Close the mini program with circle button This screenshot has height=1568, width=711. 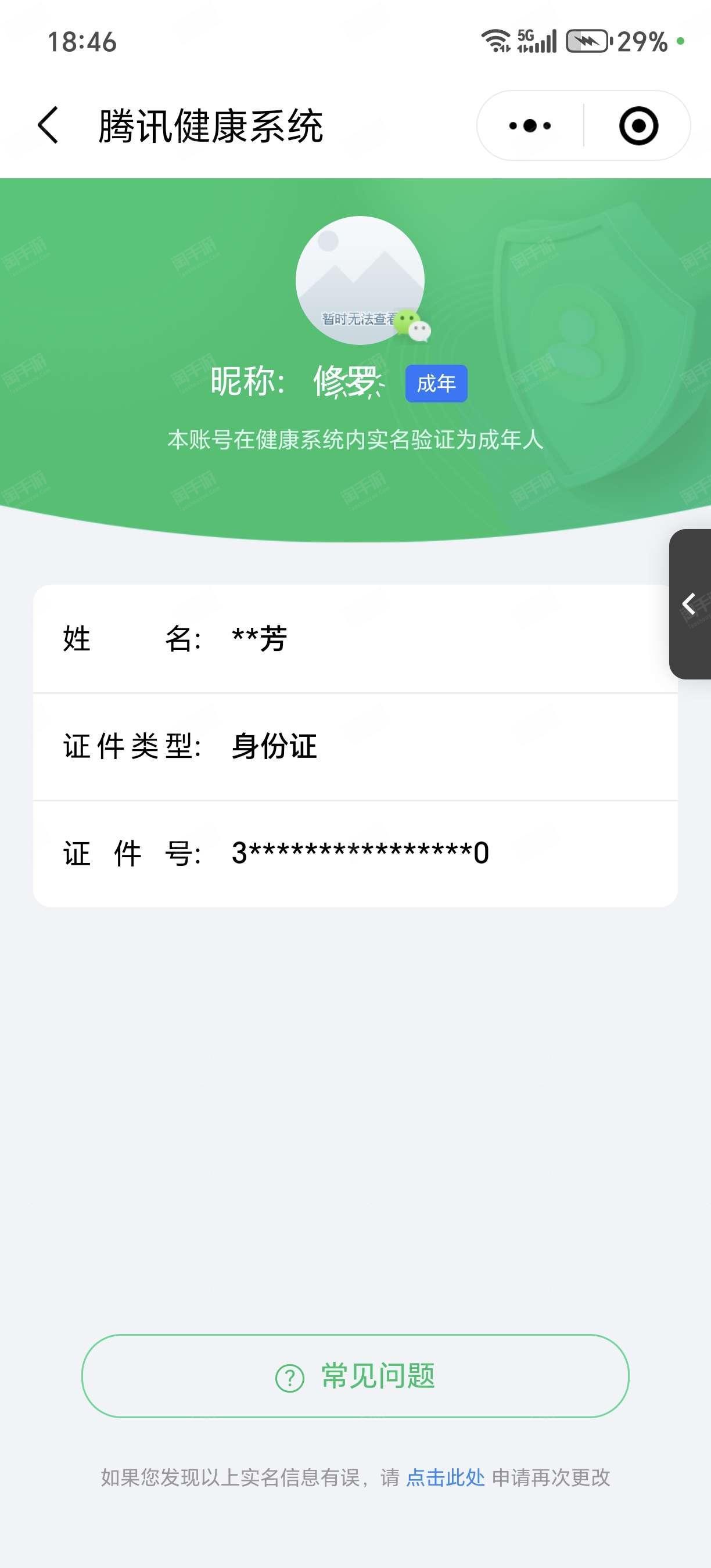coord(638,126)
